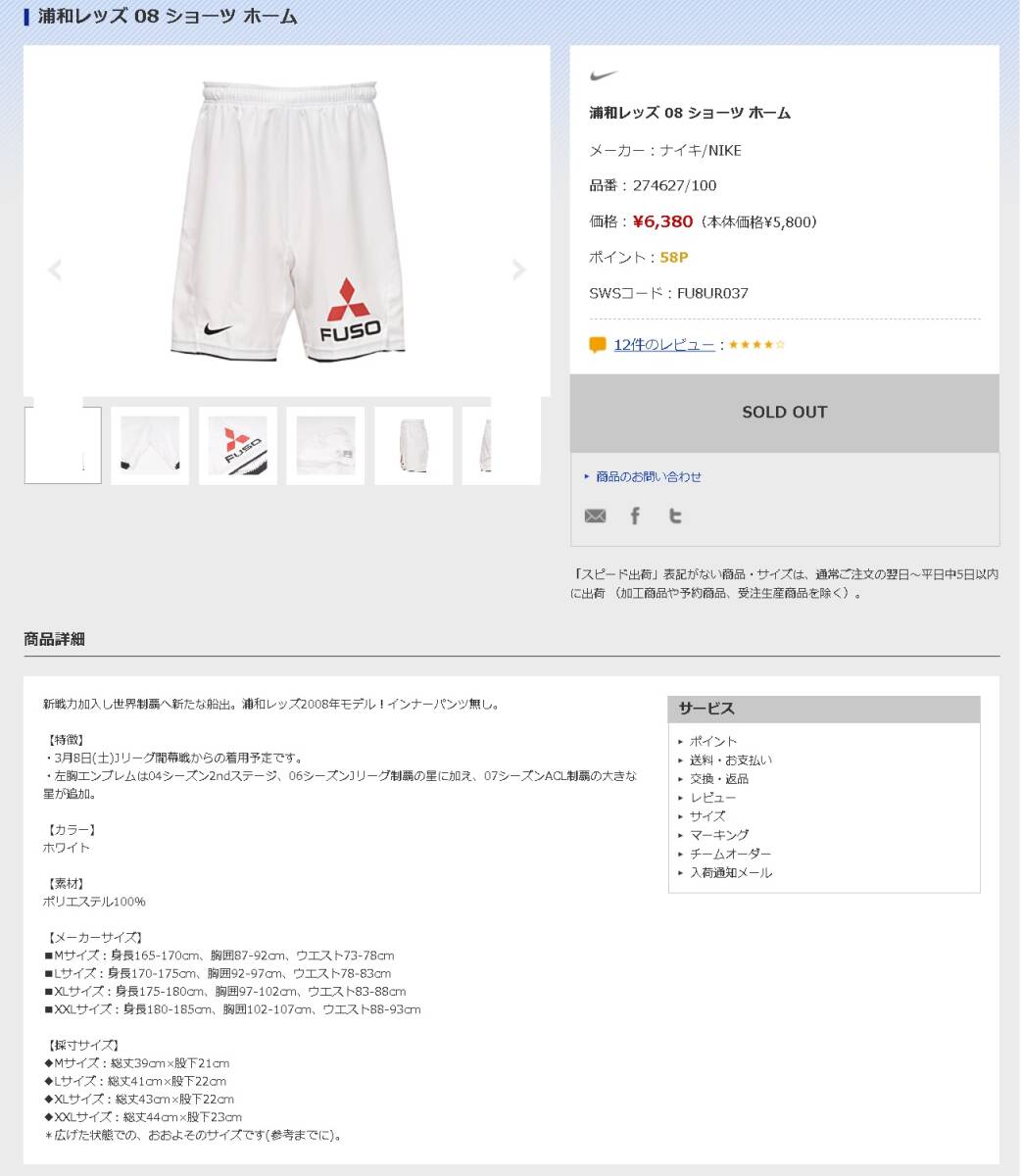Open レビュー in the service list
This screenshot has width=1022, height=1176.
pos(713,798)
